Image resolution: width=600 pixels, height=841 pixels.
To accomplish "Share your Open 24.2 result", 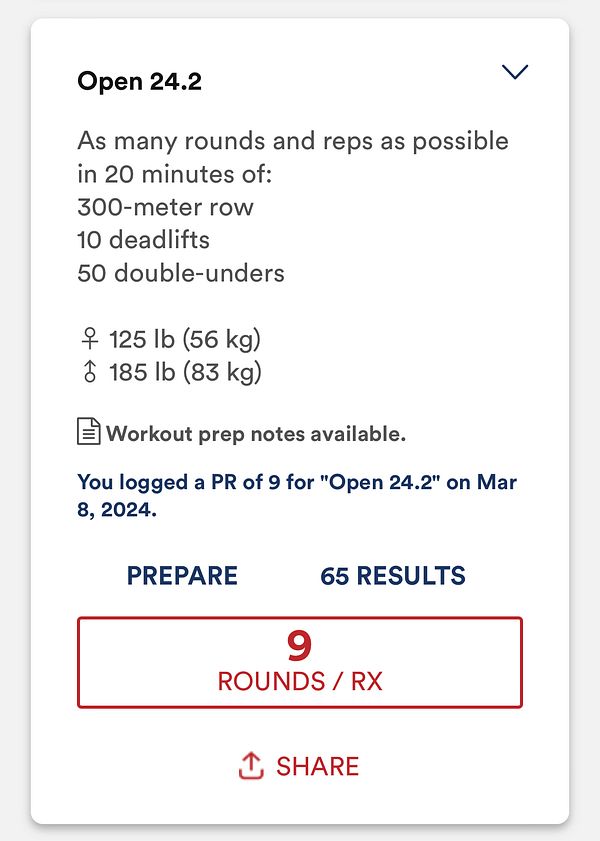I will click(299, 766).
